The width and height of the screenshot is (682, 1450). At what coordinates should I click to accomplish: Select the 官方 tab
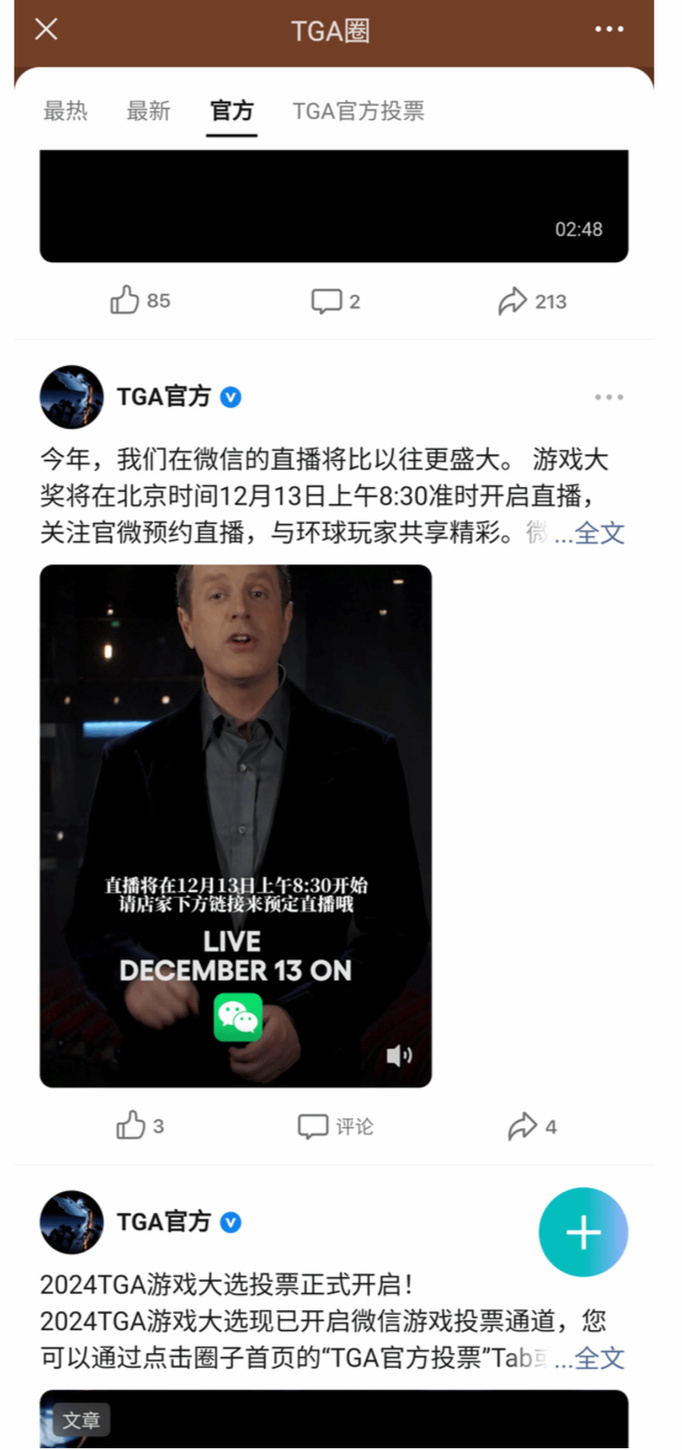pos(232,111)
